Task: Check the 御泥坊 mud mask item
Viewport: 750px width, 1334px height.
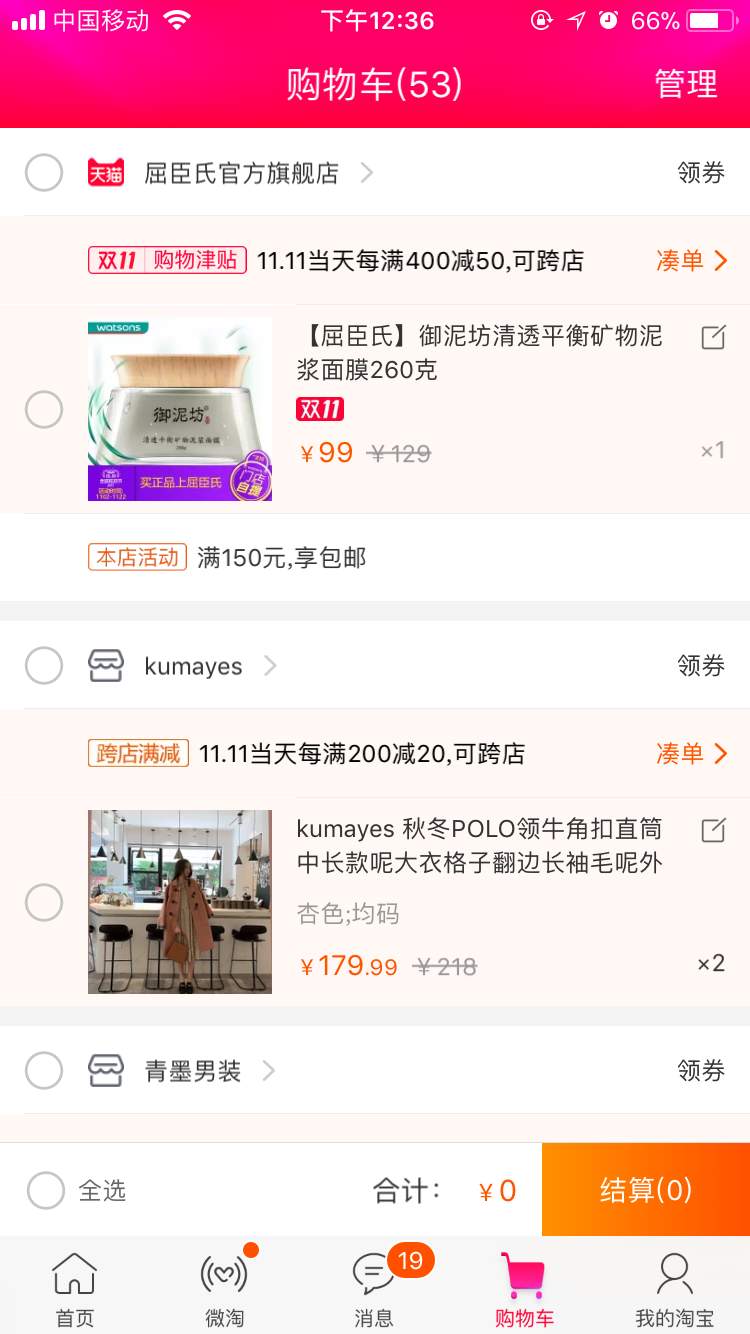Action: [44, 409]
